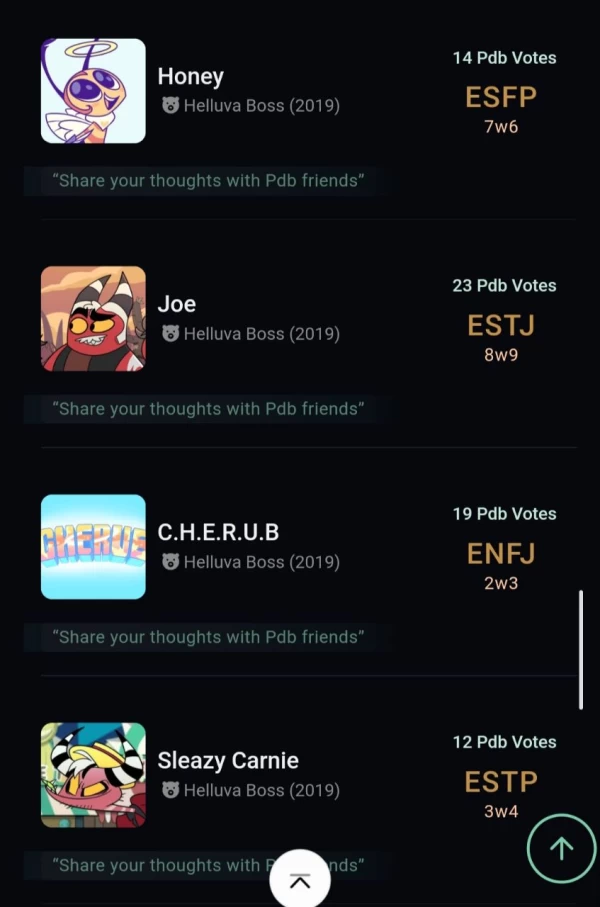The height and width of the screenshot is (907, 600).
Task: Open Sleazy Carnie's personality profile
Action: click(x=228, y=760)
